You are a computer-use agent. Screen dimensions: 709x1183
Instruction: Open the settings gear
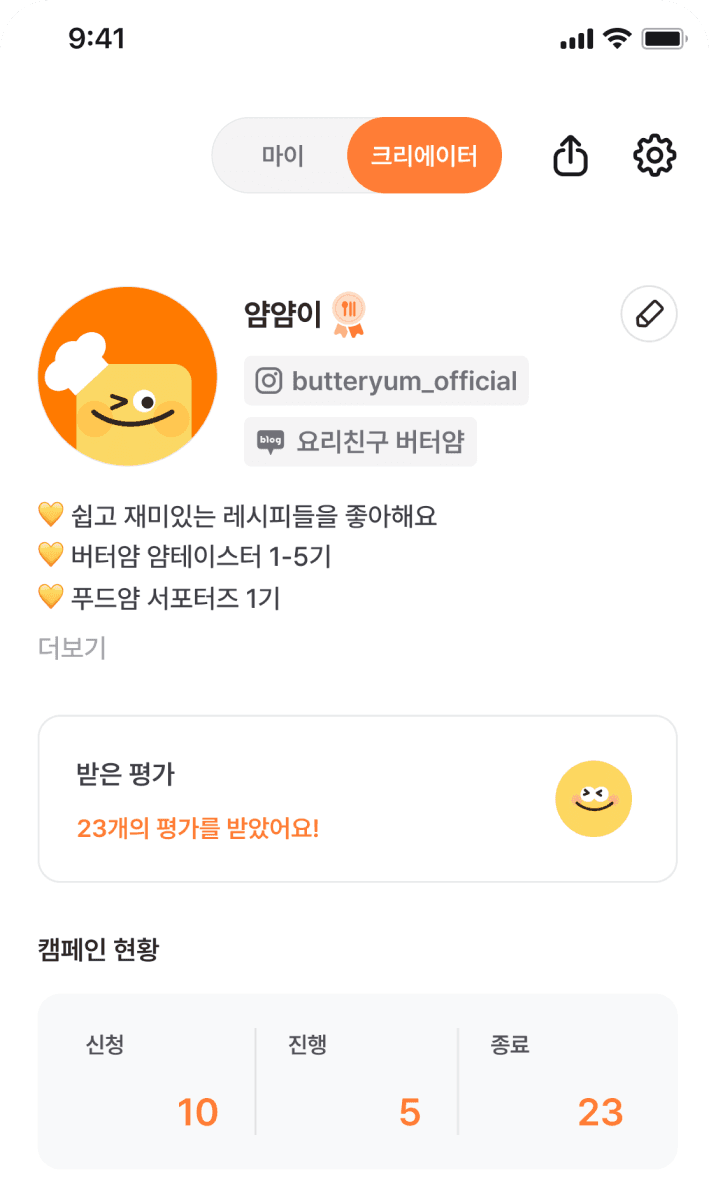click(655, 156)
